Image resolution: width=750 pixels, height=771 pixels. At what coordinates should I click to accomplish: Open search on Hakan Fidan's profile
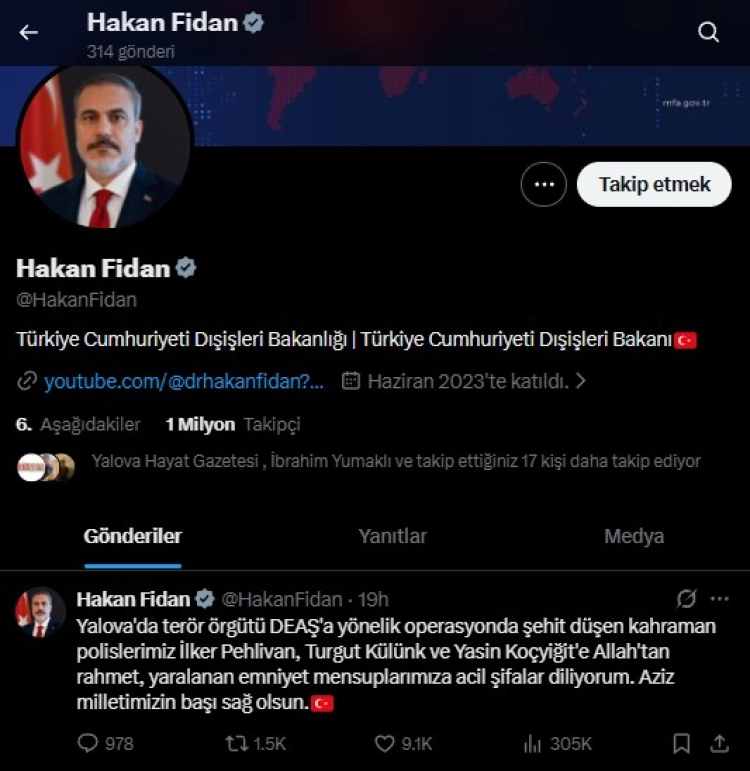tap(708, 32)
